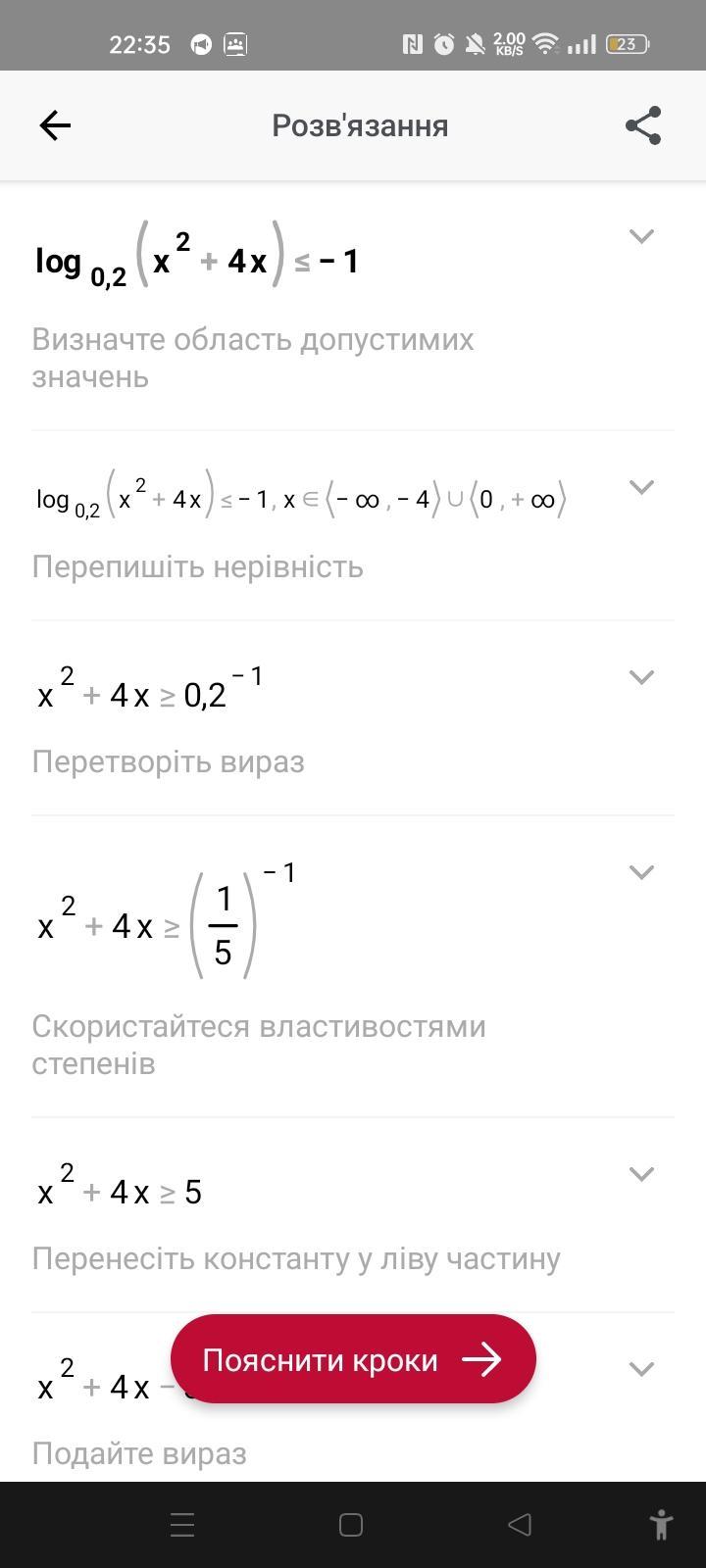Expand the 'Перепишіть нерівність' step
706x1568 pixels.
coord(641,487)
